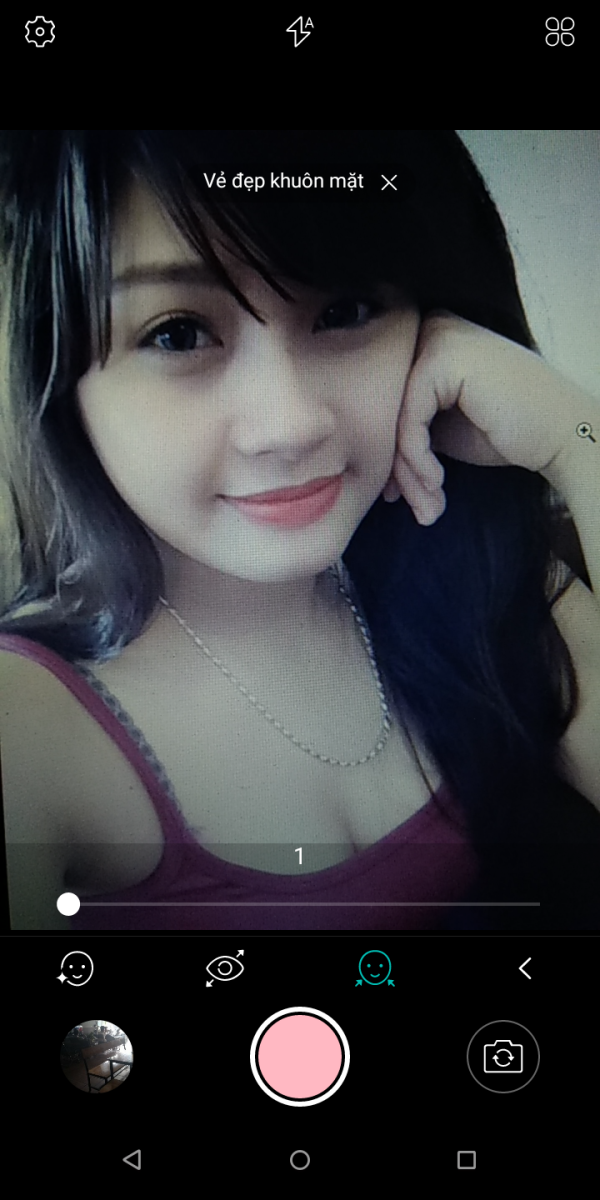Screen dimensions: 600x1200
Task: Open the camera modes grid
Action: pyautogui.click(x=560, y=32)
